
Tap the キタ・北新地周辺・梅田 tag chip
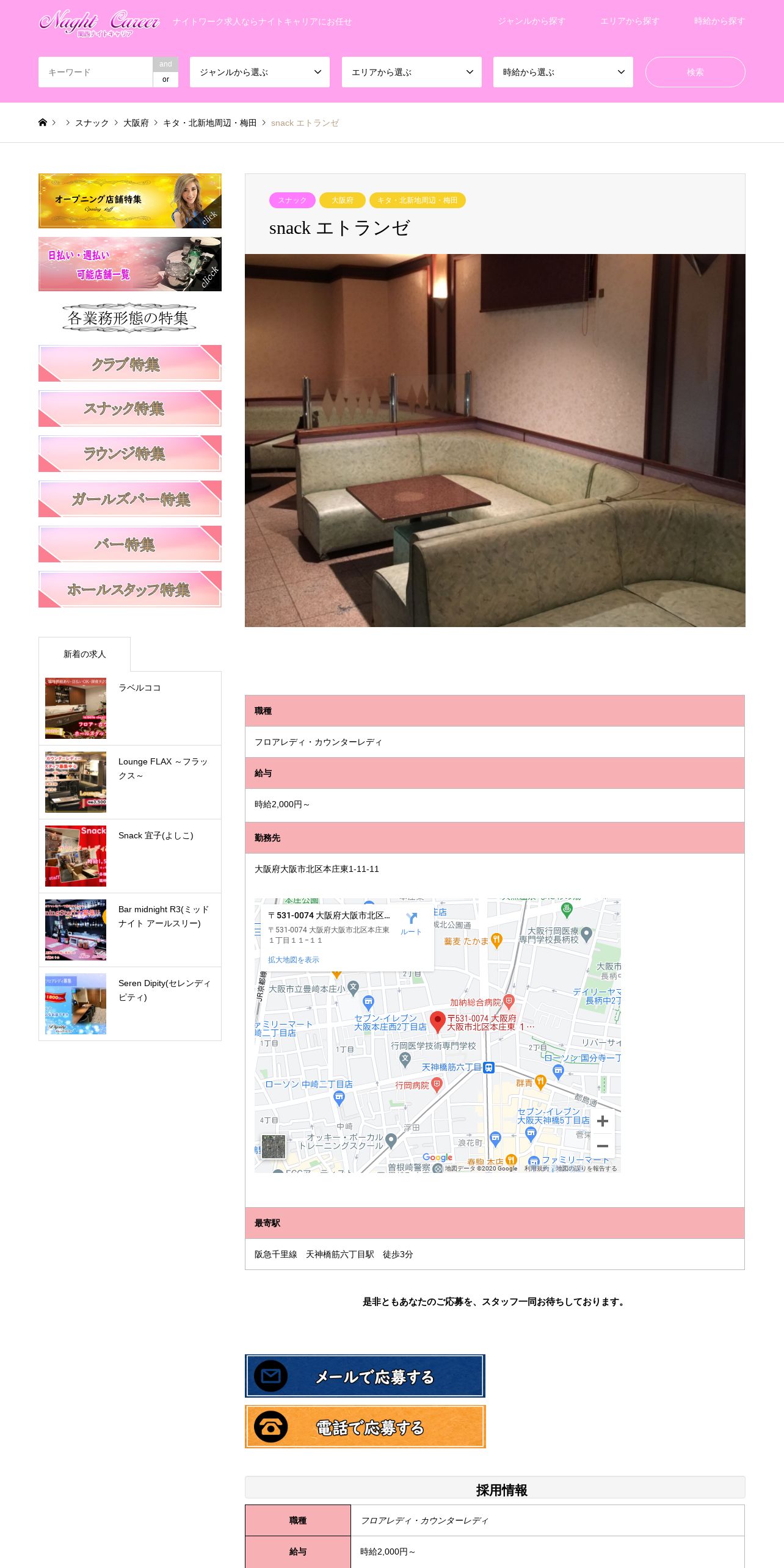pos(418,200)
